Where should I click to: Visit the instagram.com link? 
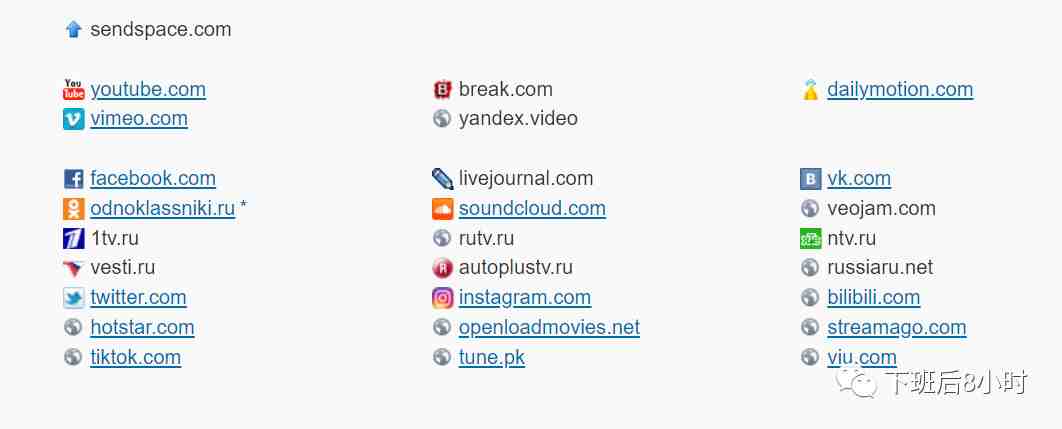[524, 297]
